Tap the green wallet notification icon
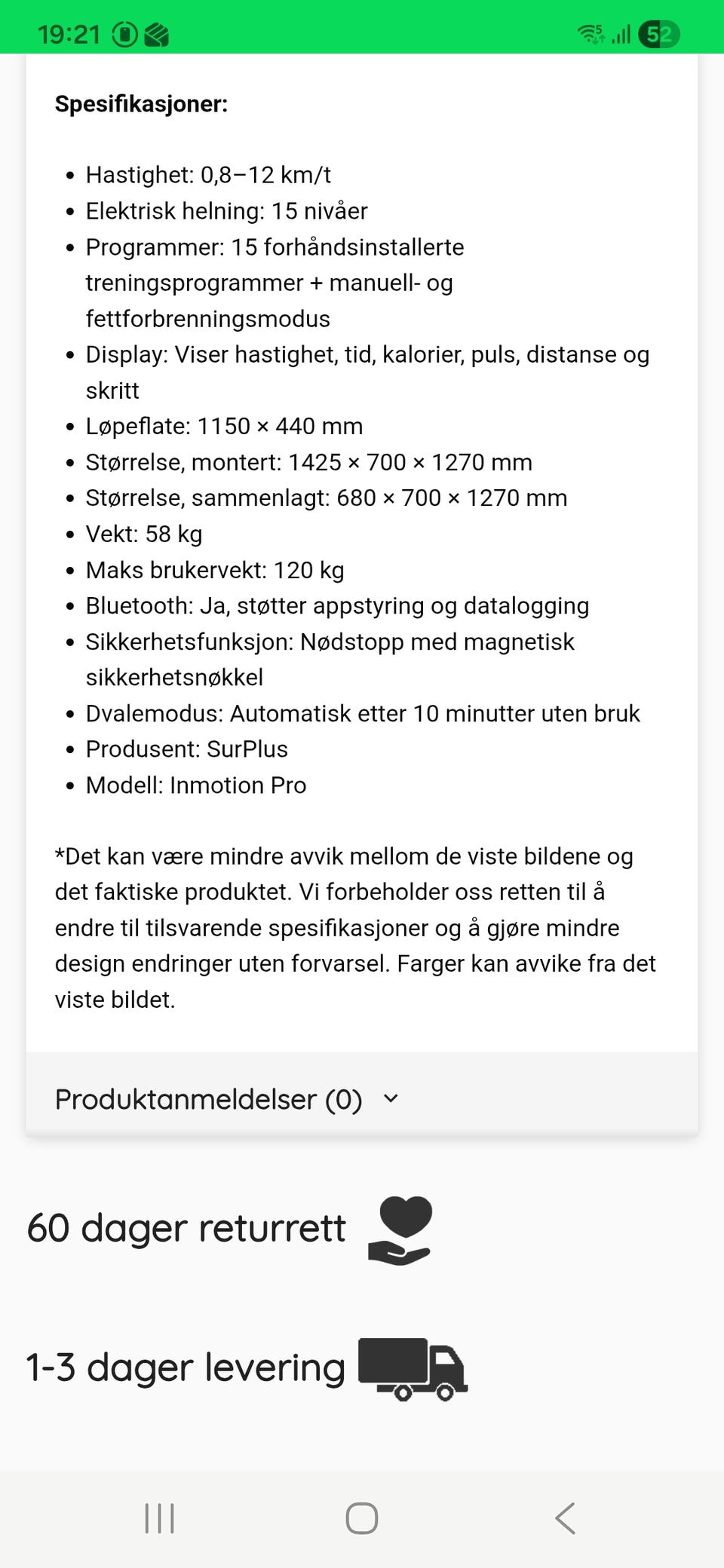Screen dimensions: 724x1568 [x=155, y=33]
